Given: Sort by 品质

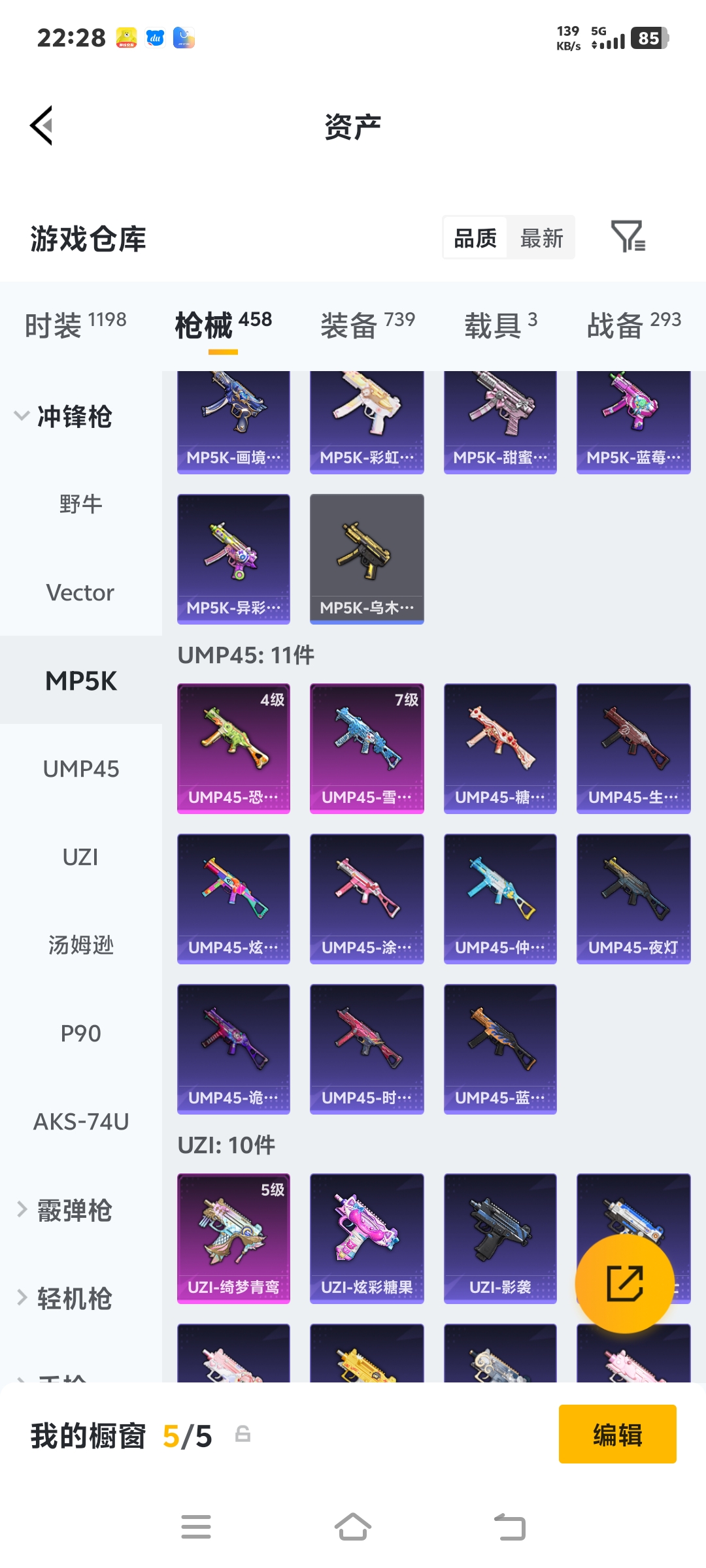Looking at the screenshot, I should click(475, 238).
